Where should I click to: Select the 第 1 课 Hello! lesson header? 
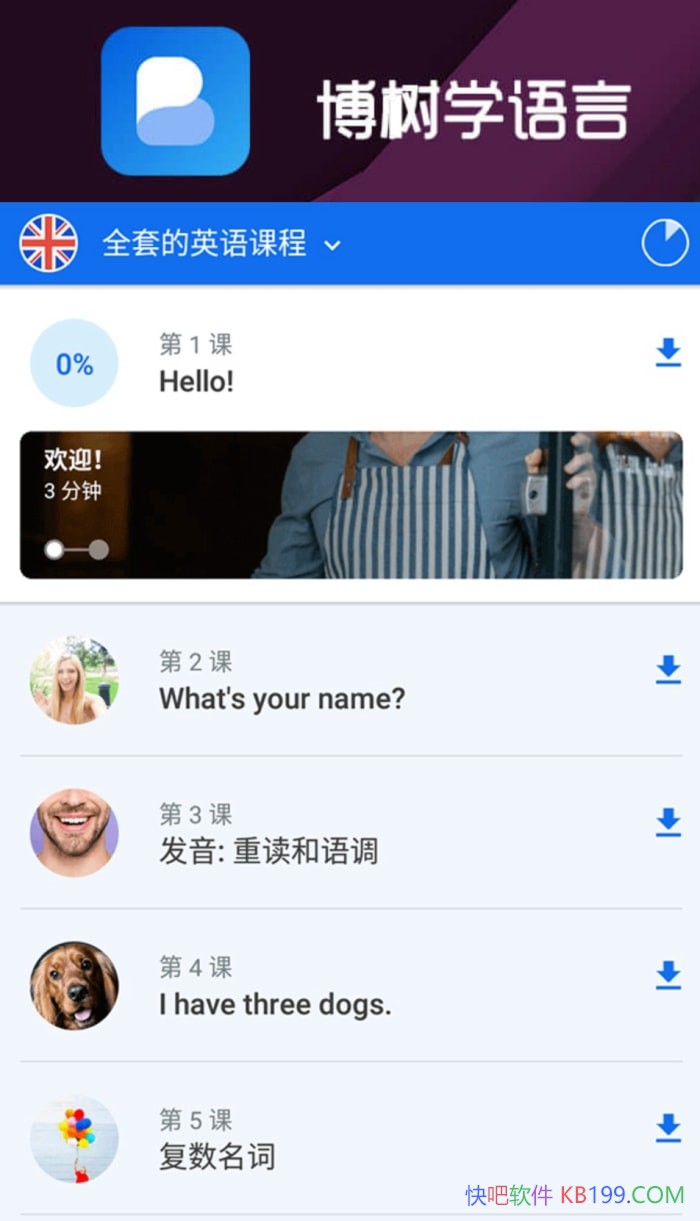click(196, 364)
